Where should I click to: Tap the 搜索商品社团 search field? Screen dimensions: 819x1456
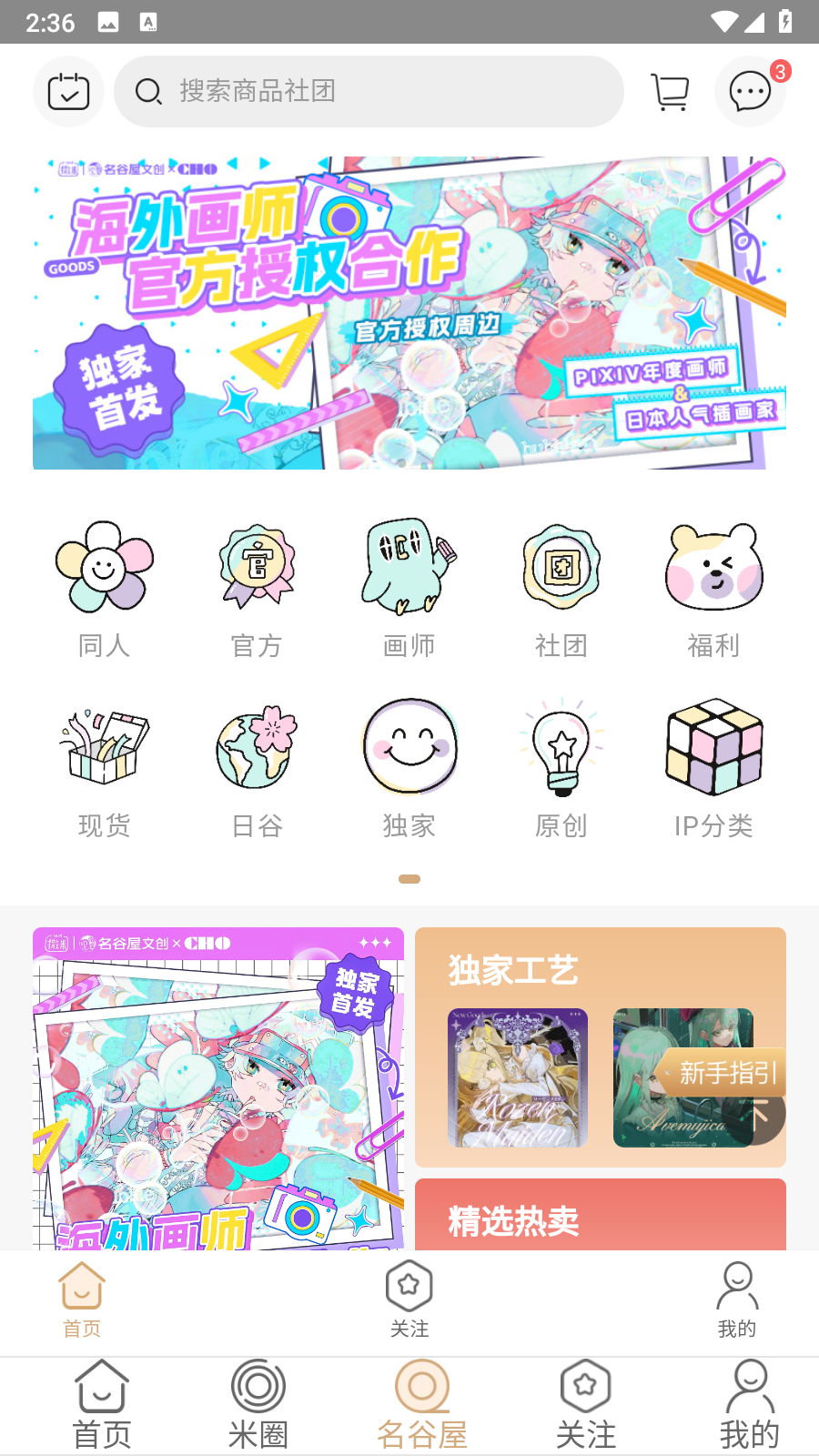369,91
